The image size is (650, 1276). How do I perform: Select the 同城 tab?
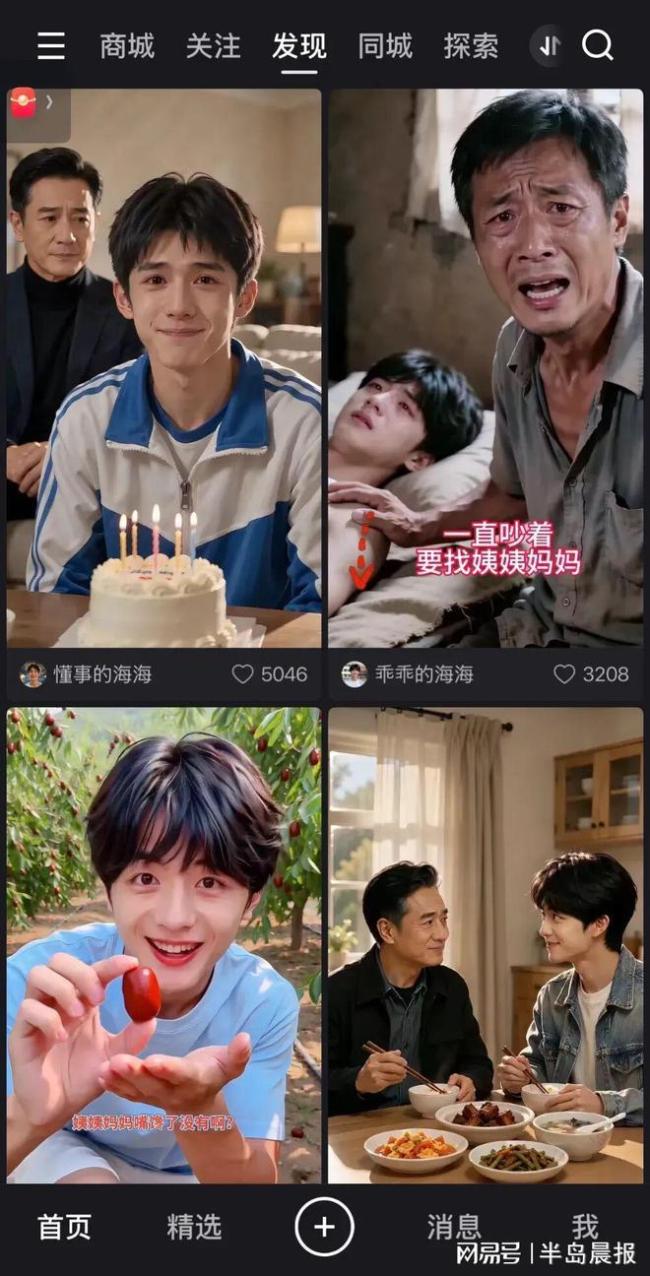pyautogui.click(x=385, y=46)
